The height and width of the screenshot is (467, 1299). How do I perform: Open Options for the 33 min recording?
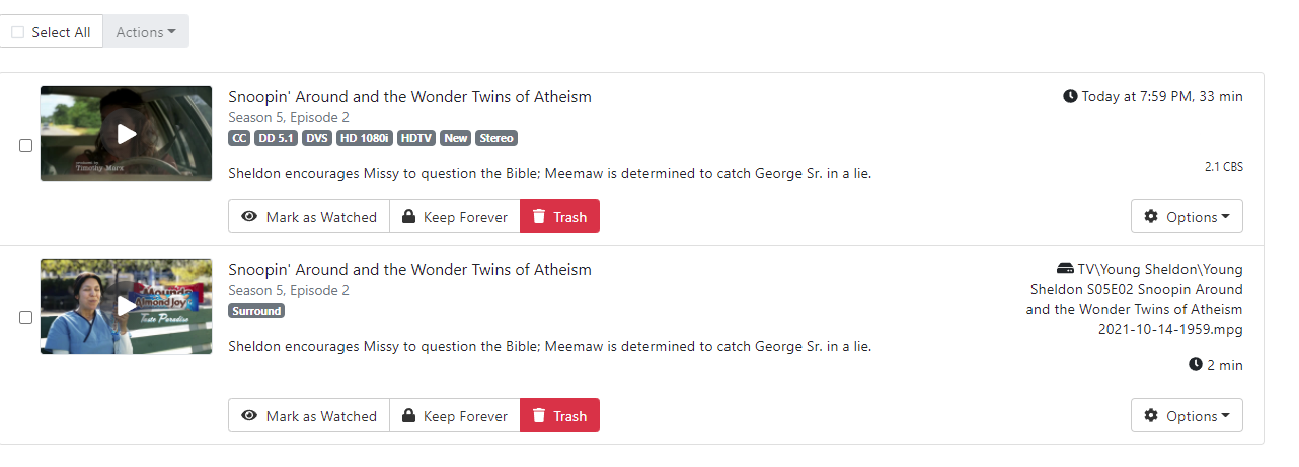tap(1186, 217)
